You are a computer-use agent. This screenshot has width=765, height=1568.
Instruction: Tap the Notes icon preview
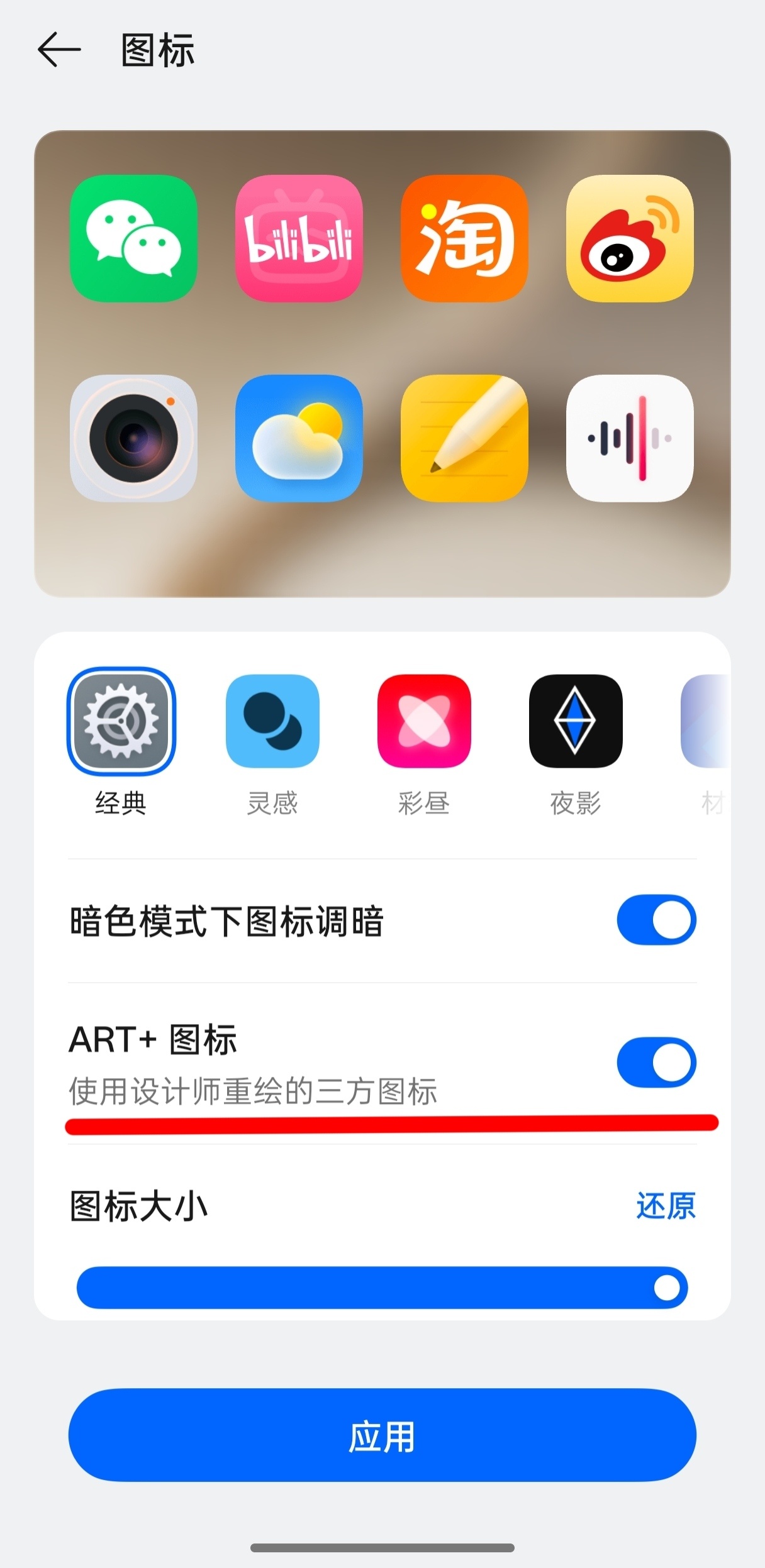(464, 440)
